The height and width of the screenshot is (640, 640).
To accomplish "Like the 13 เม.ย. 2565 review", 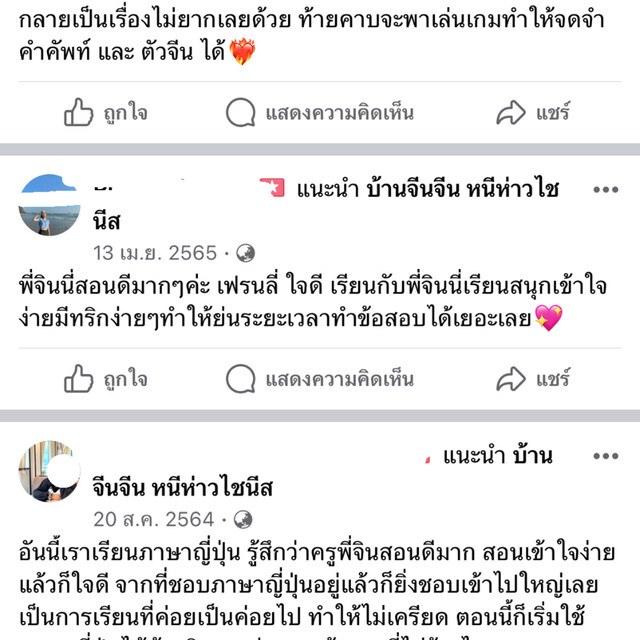I will click(x=106, y=378).
